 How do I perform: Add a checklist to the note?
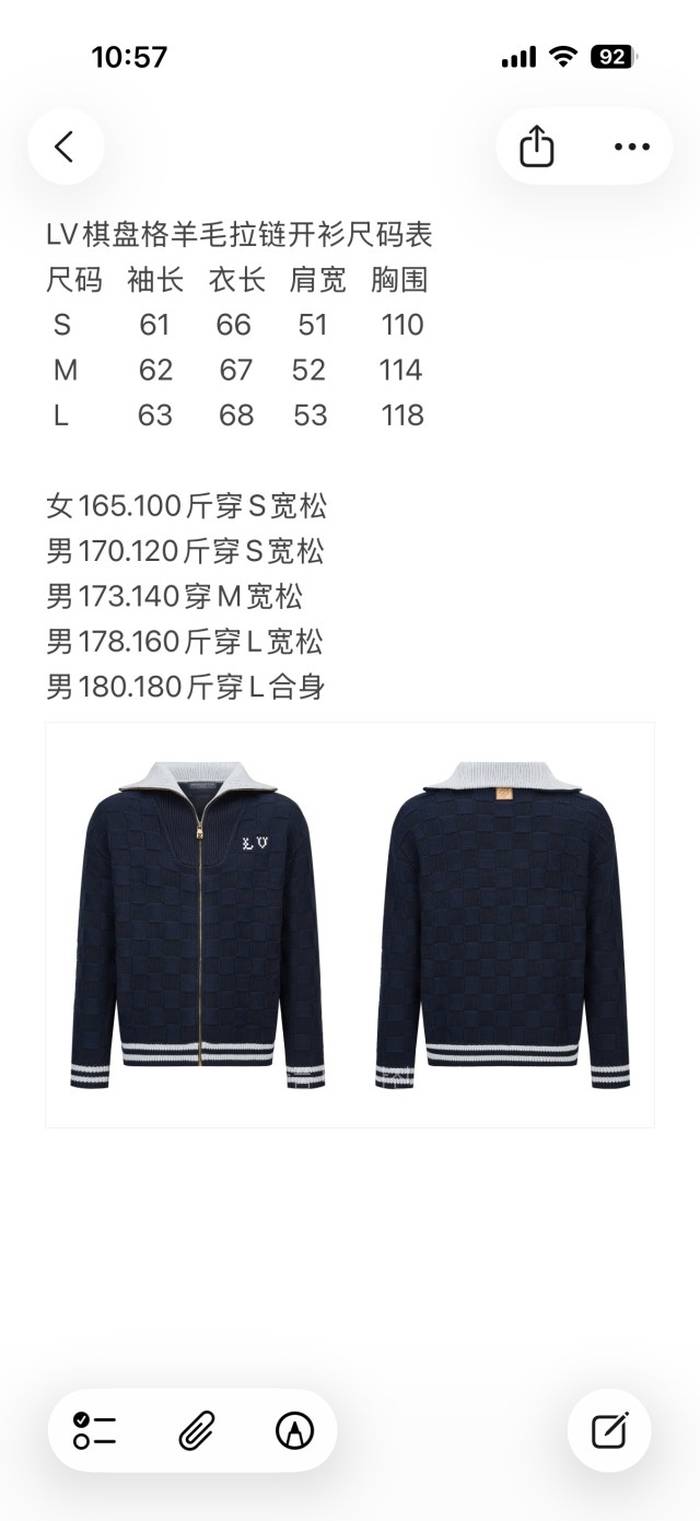point(95,1431)
